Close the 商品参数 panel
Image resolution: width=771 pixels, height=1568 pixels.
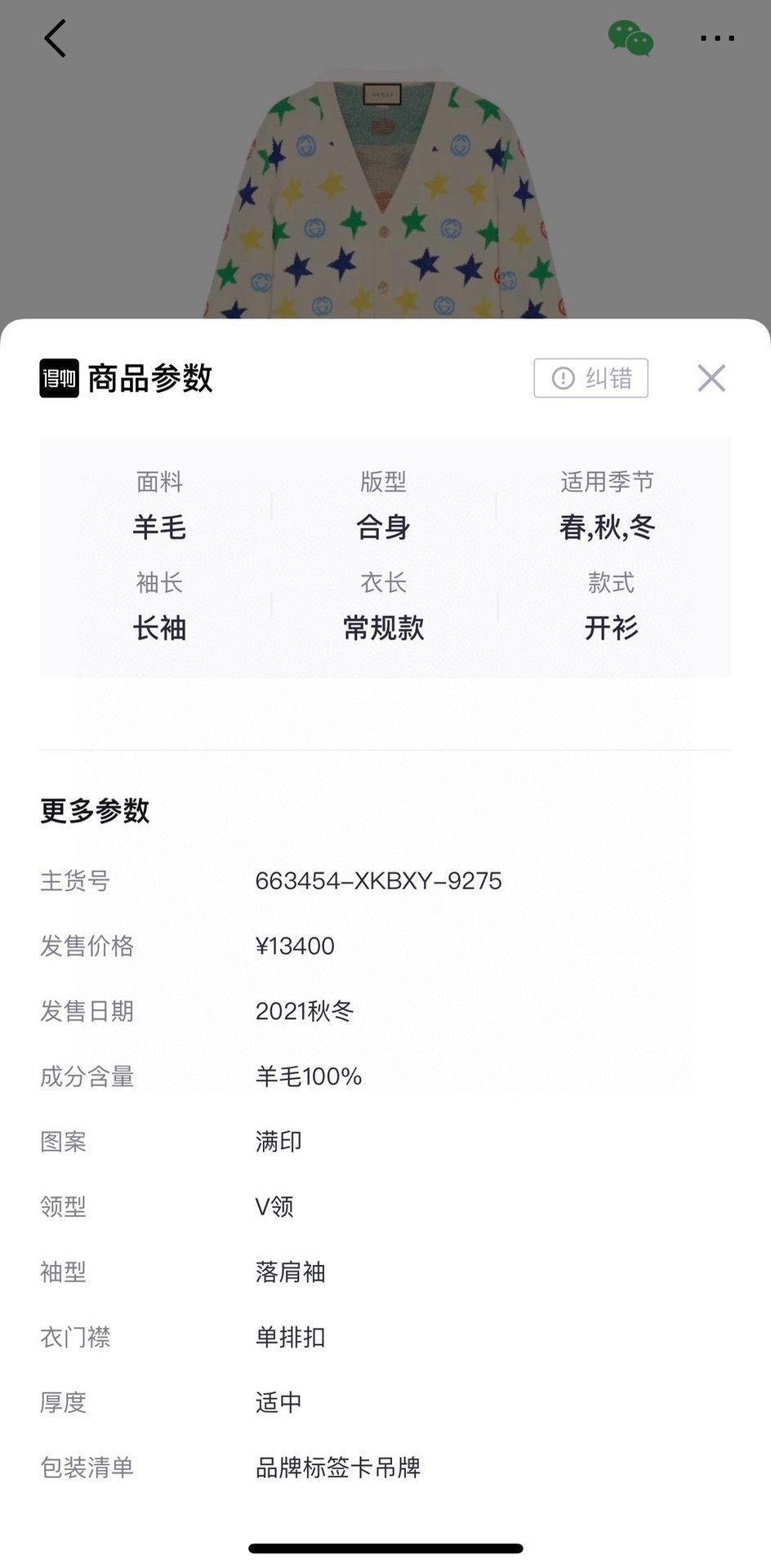click(711, 378)
